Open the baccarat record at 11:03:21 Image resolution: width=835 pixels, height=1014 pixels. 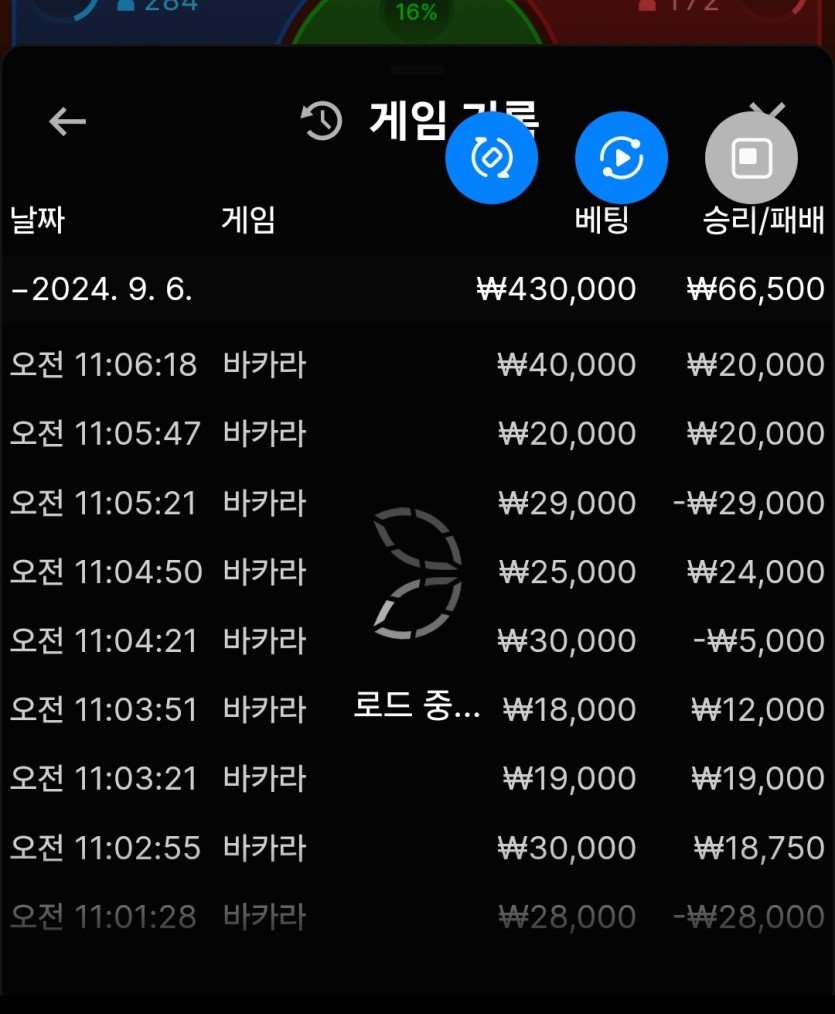click(416, 779)
